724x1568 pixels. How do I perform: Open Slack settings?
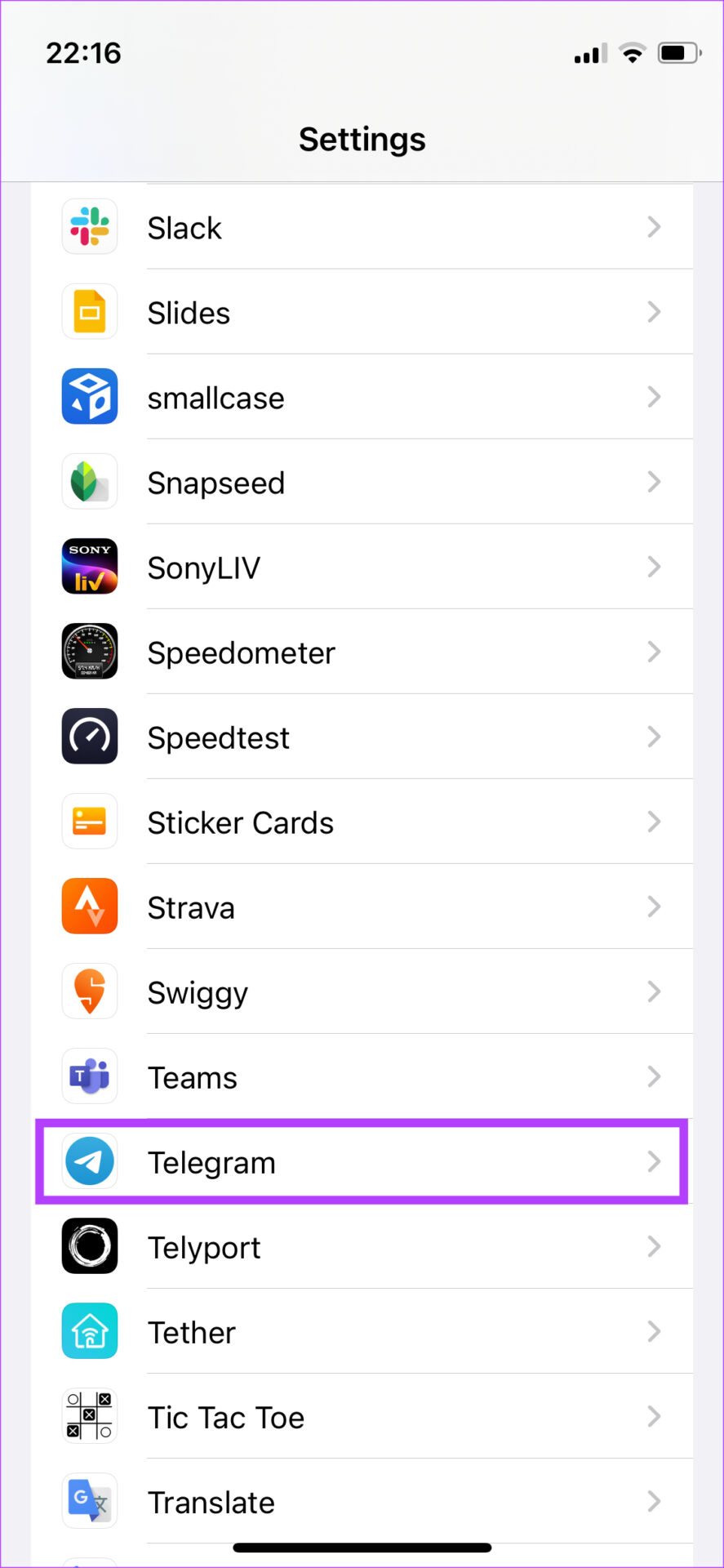point(362,227)
